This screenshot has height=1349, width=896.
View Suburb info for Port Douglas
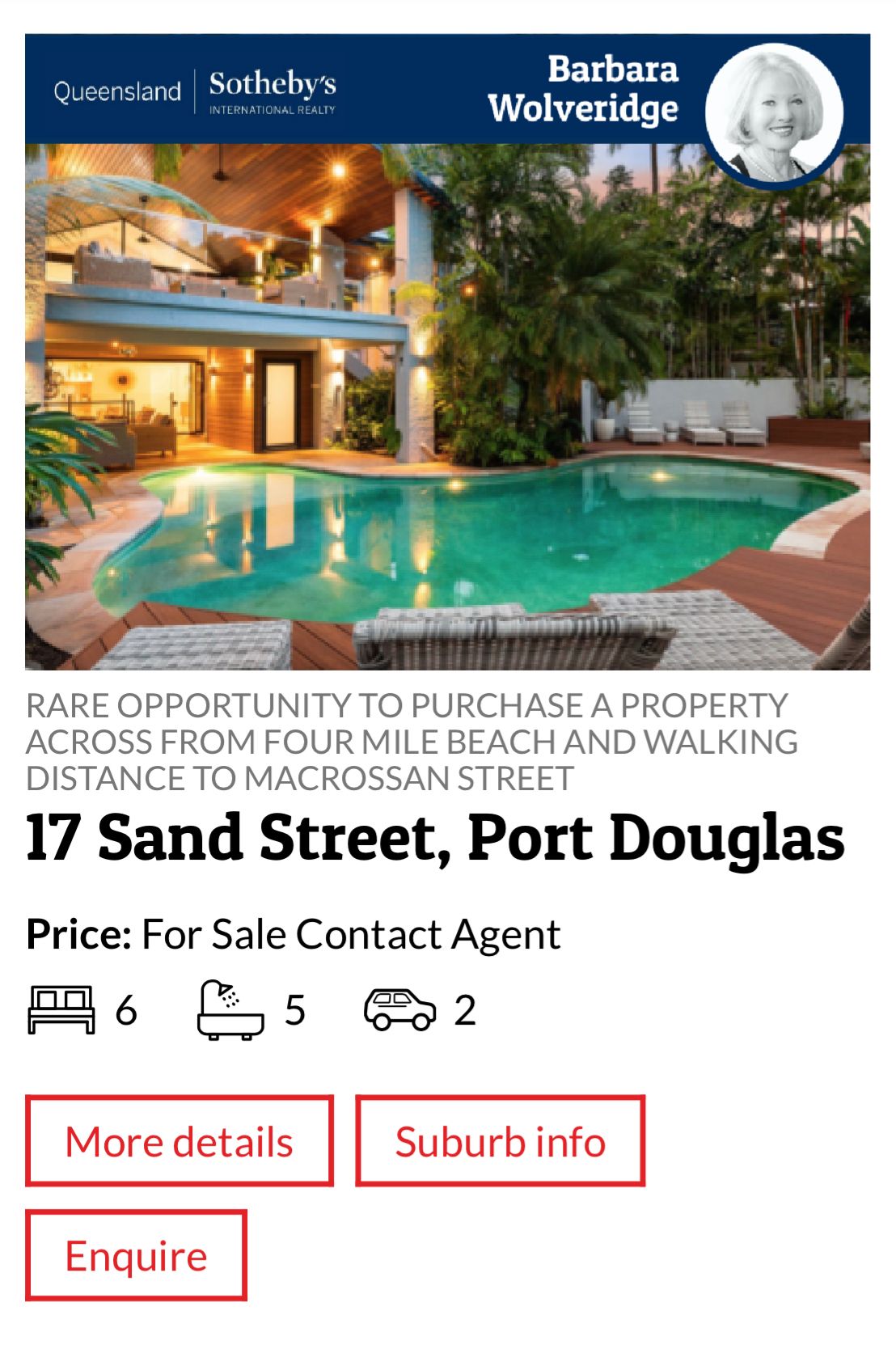click(x=500, y=1141)
